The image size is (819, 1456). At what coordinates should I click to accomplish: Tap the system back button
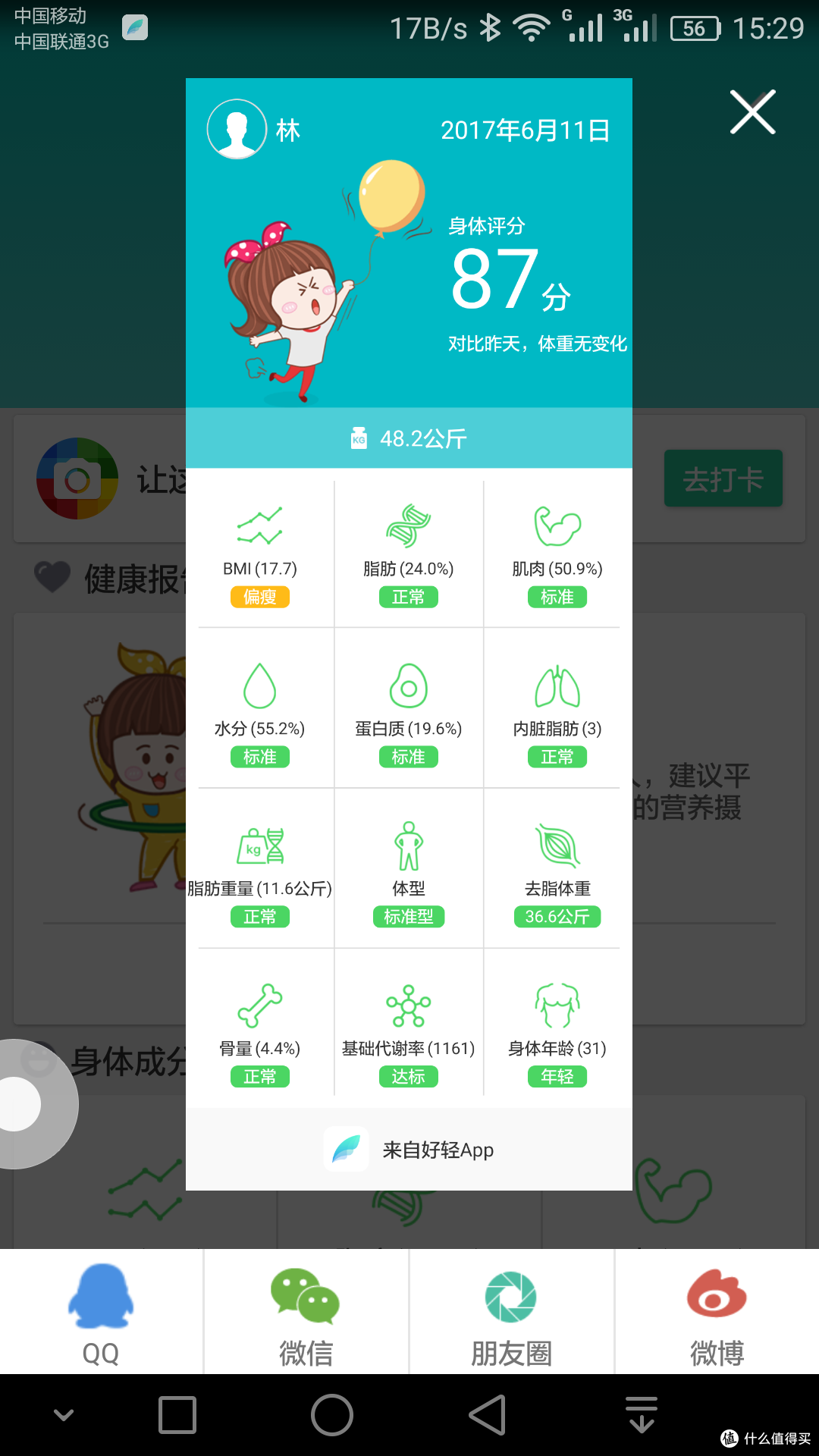(488, 1415)
